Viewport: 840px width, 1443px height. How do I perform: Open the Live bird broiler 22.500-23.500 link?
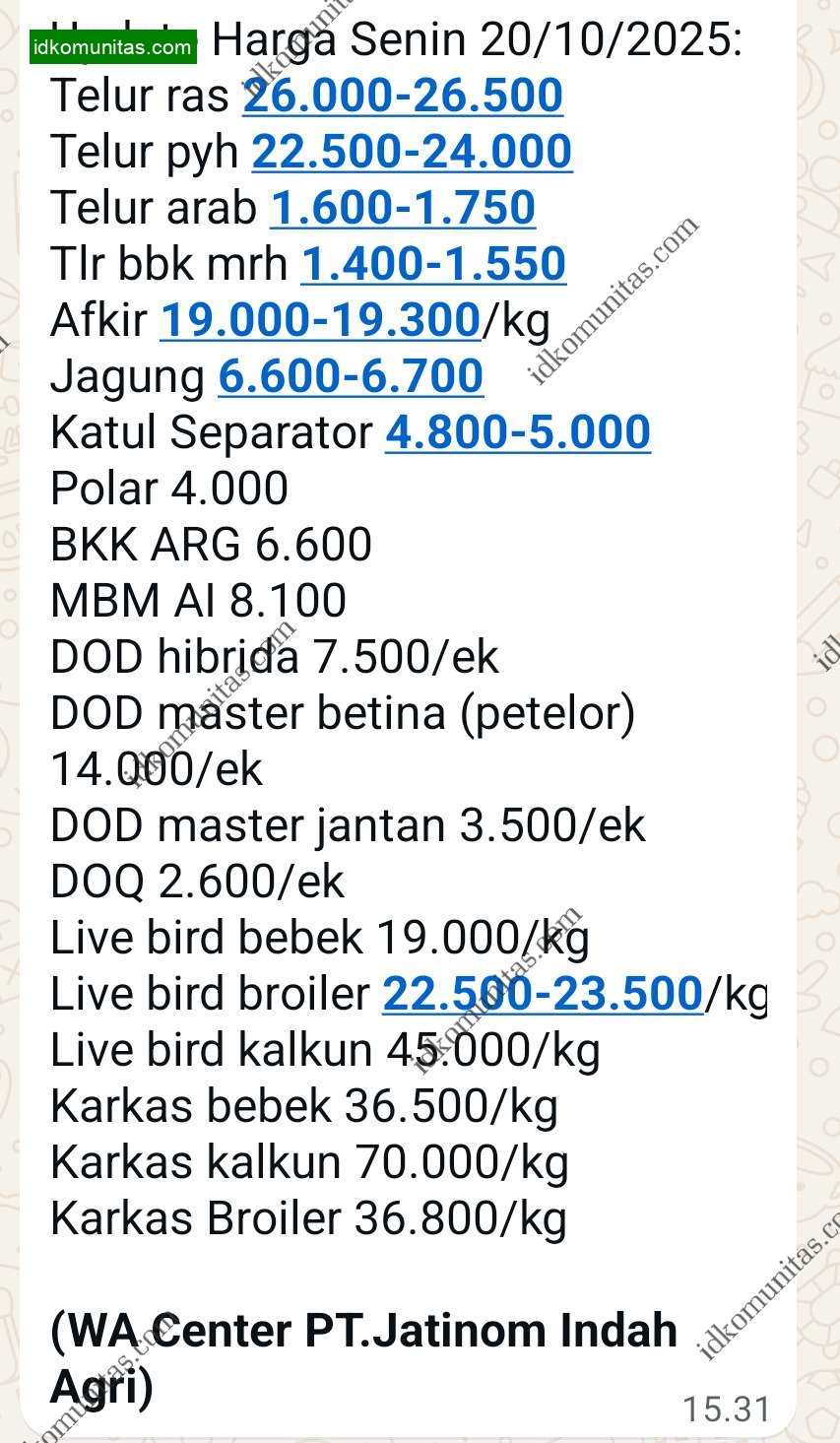click(x=543, y=994)
